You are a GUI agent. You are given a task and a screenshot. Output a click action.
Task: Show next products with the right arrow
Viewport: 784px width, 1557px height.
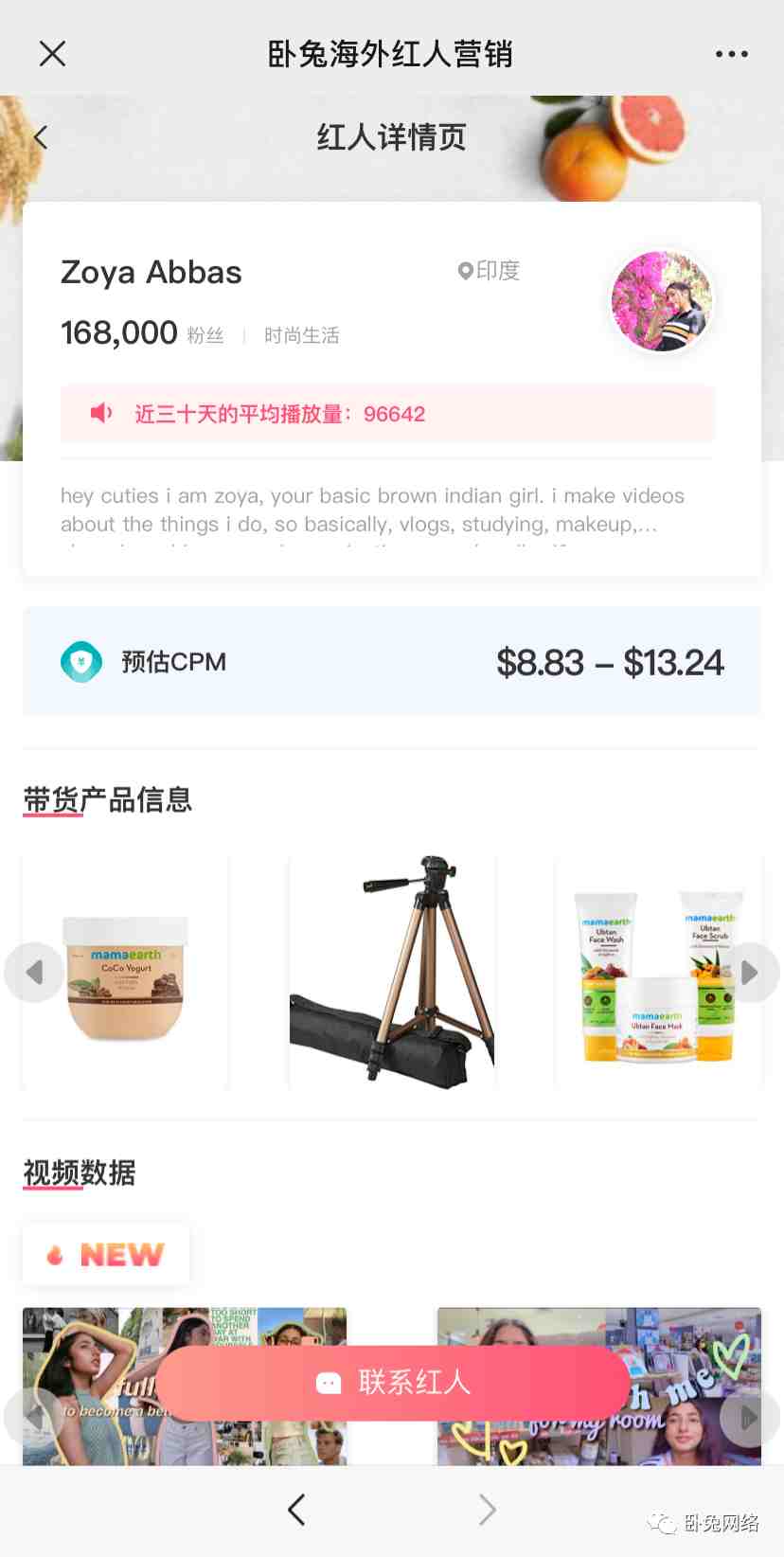[x=749, y=973]
